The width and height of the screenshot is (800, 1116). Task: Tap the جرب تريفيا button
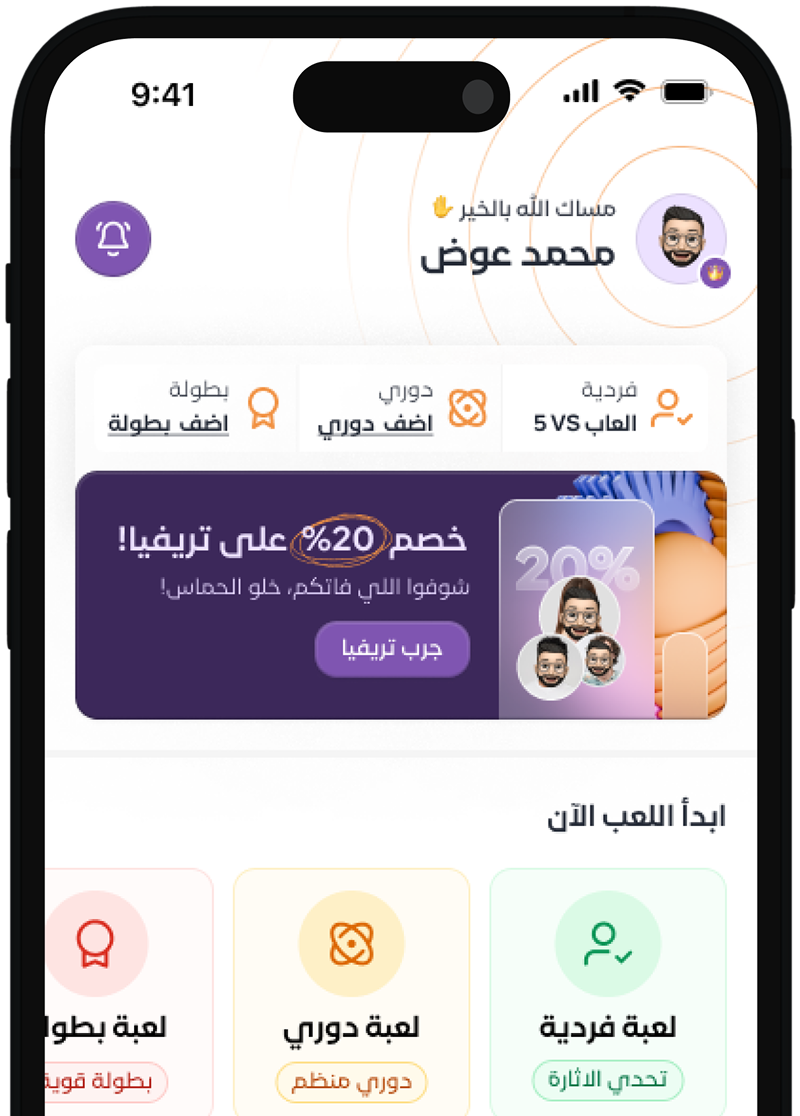tap(392, 649)
